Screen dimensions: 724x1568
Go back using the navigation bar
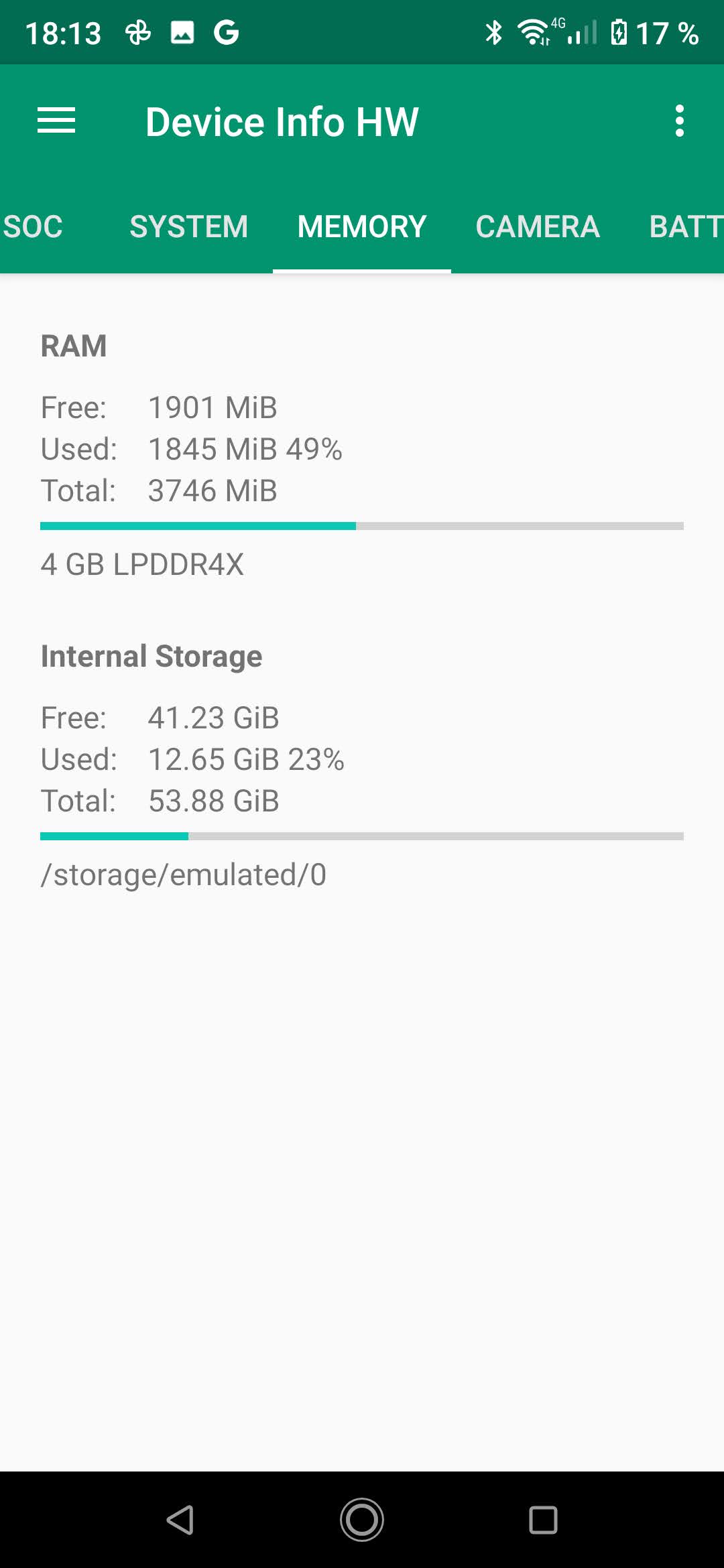click(180, 1519)
